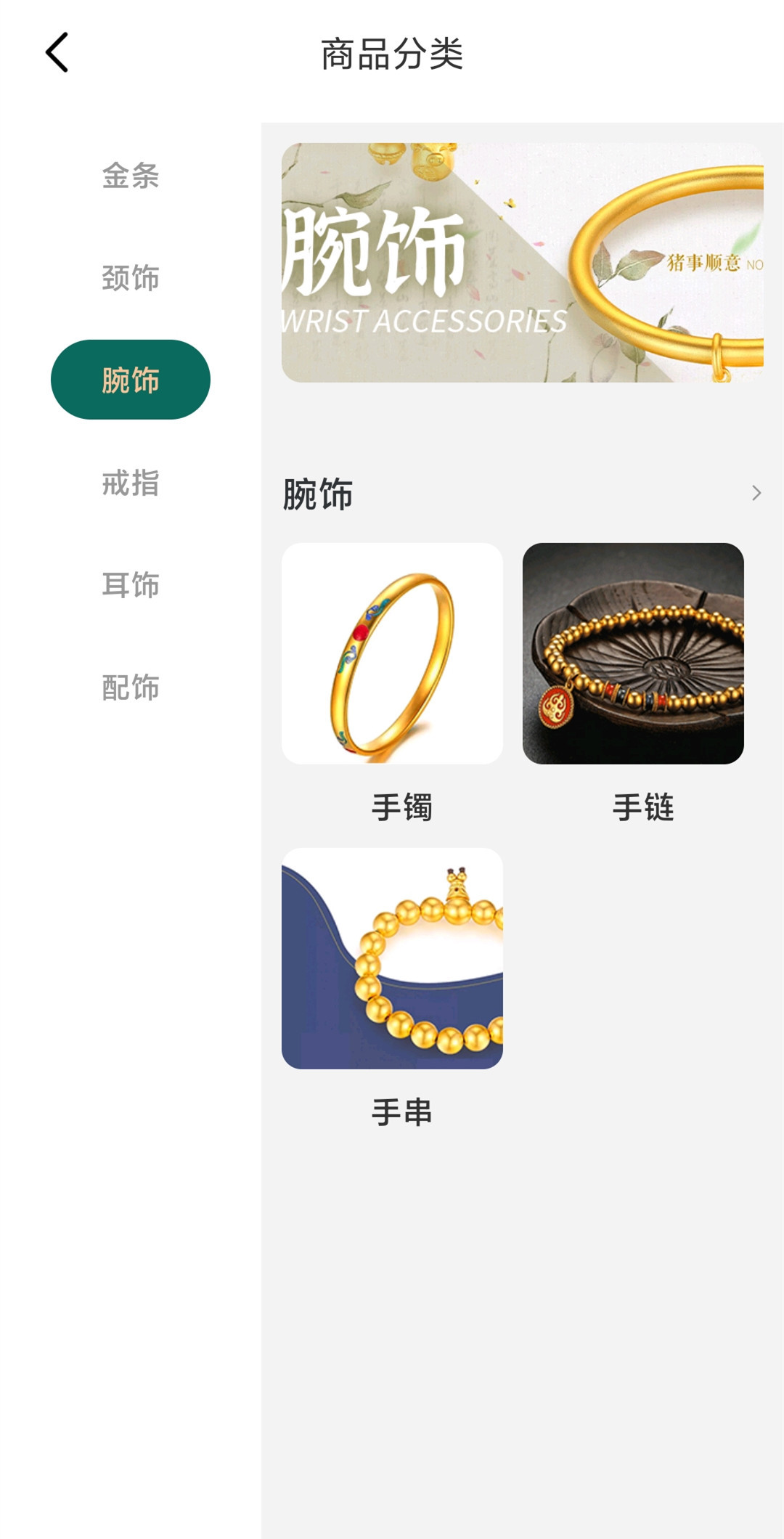Open the 腕饰 wrist accessories banner

521,261
